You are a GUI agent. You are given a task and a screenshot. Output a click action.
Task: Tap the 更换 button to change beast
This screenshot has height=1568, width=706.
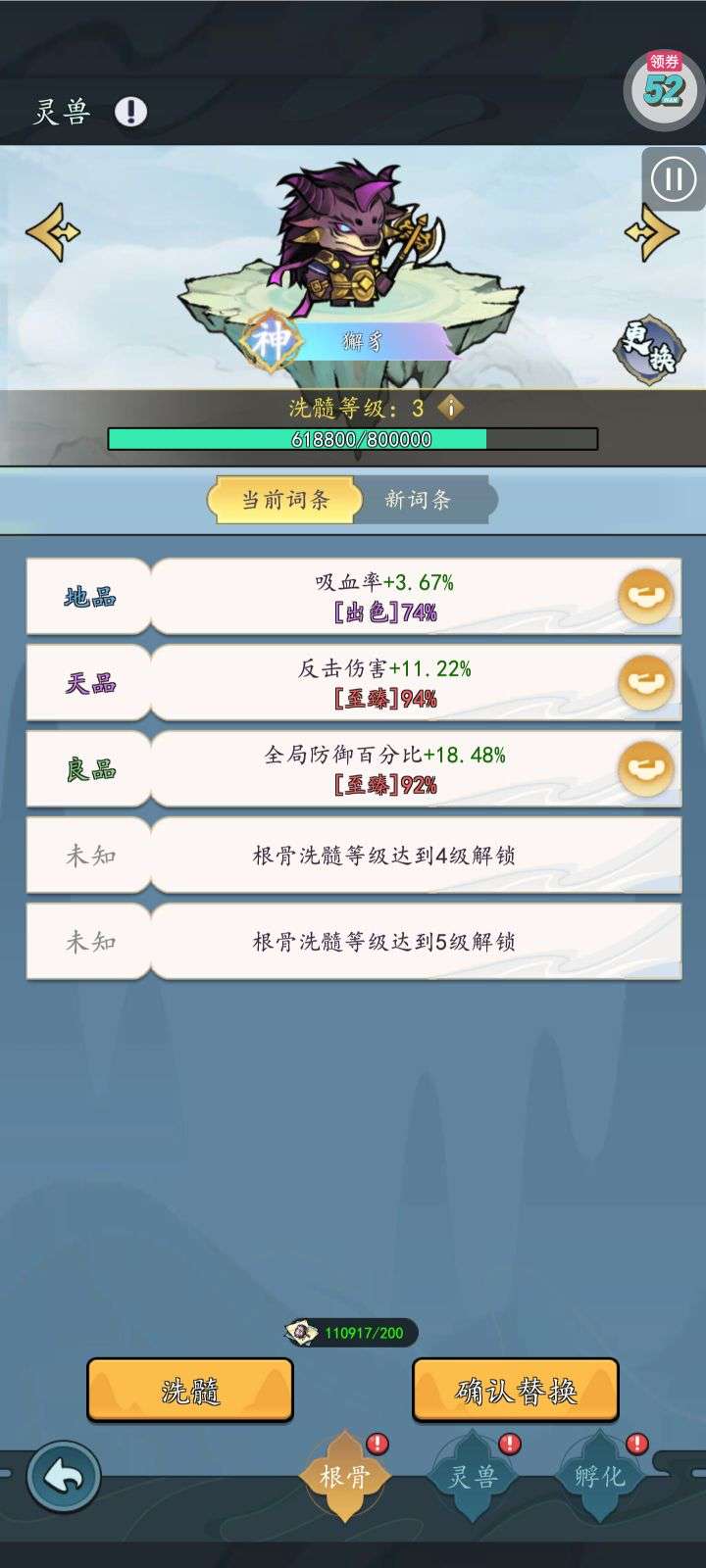click(x=648, y=349)
